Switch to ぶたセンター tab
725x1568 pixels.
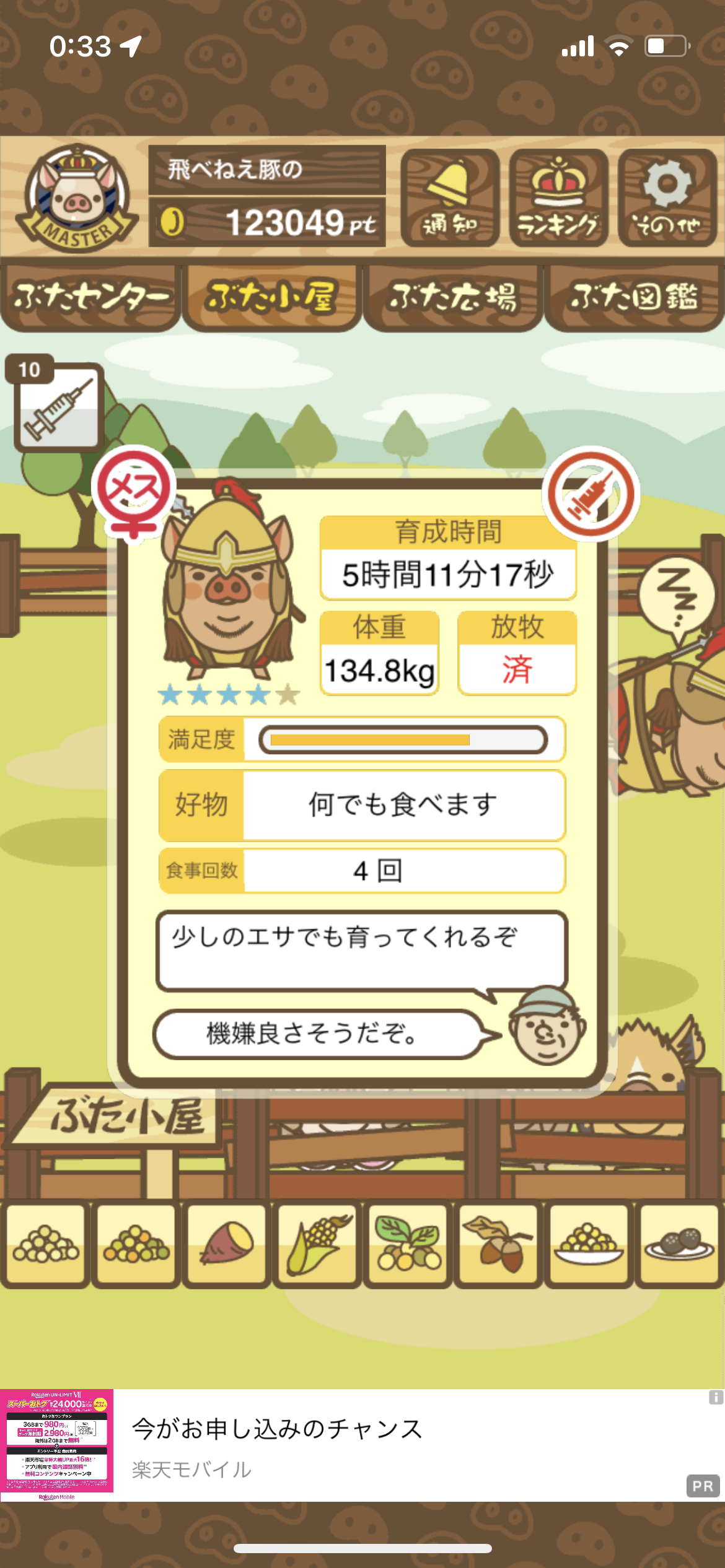coord(90,297)
